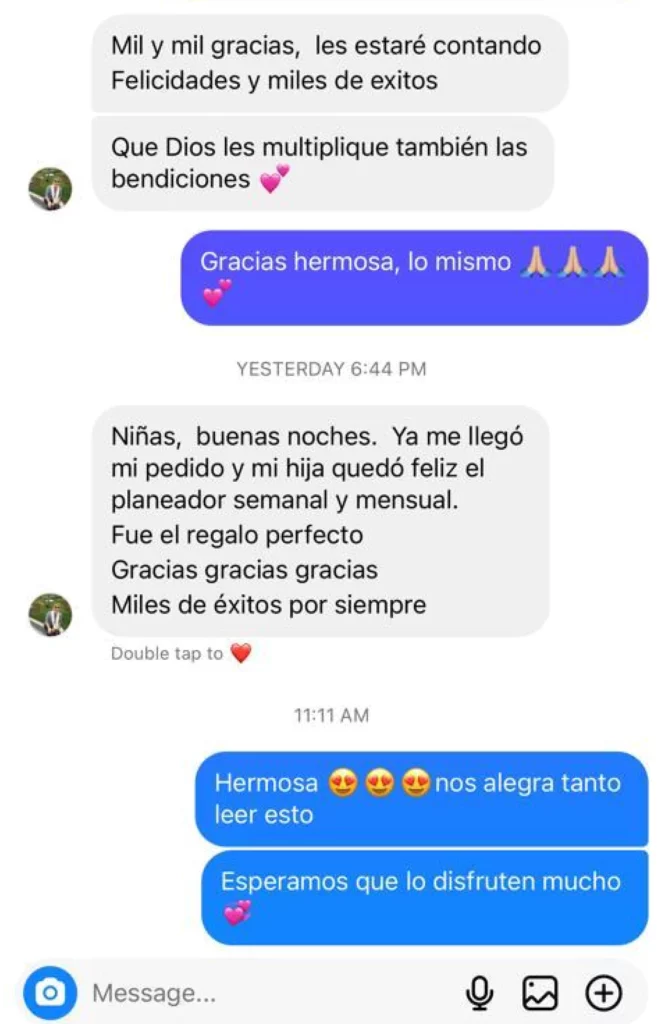
Task: Open sender's avatar beside 'Que Dios les multiplique'
Action: coord(50,189)
